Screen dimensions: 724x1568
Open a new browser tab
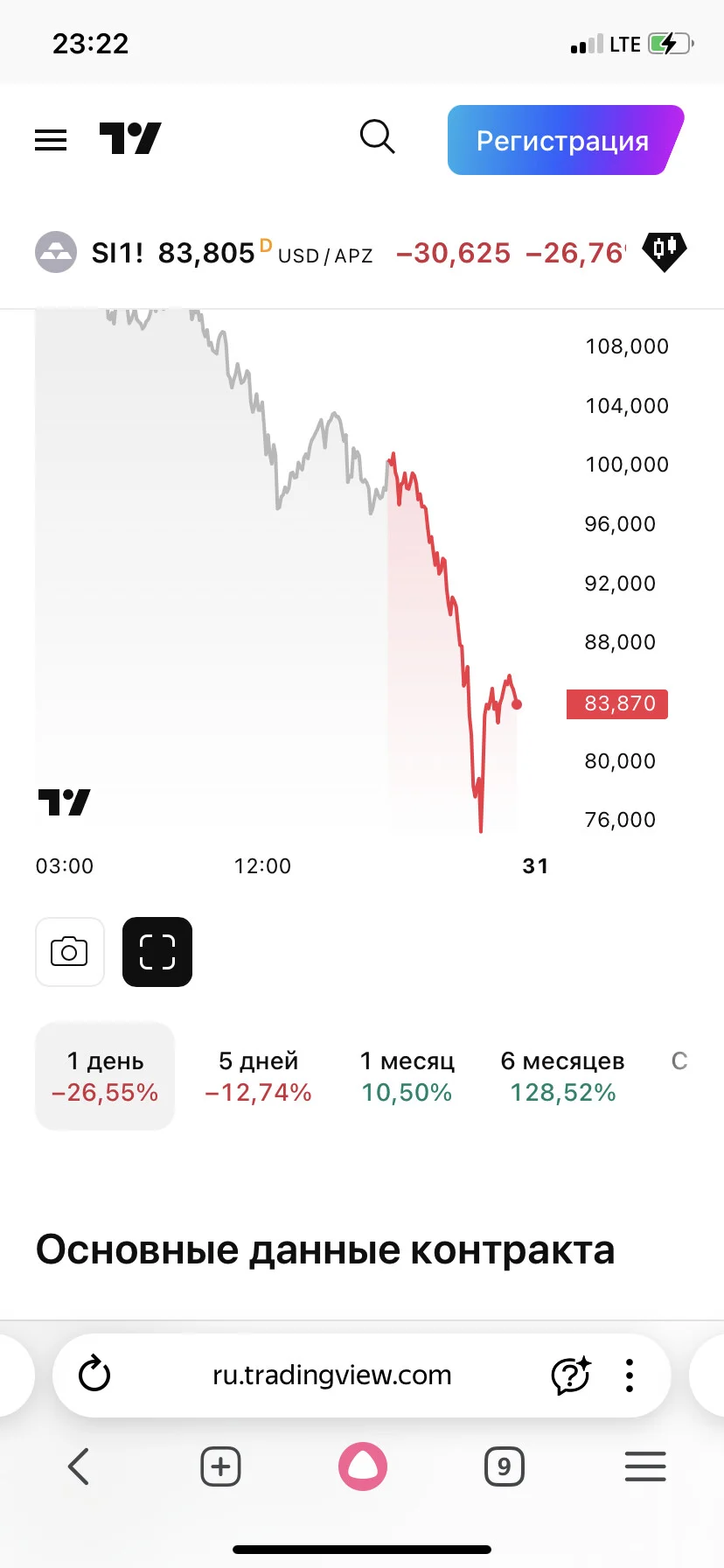tap(220, 1466)
